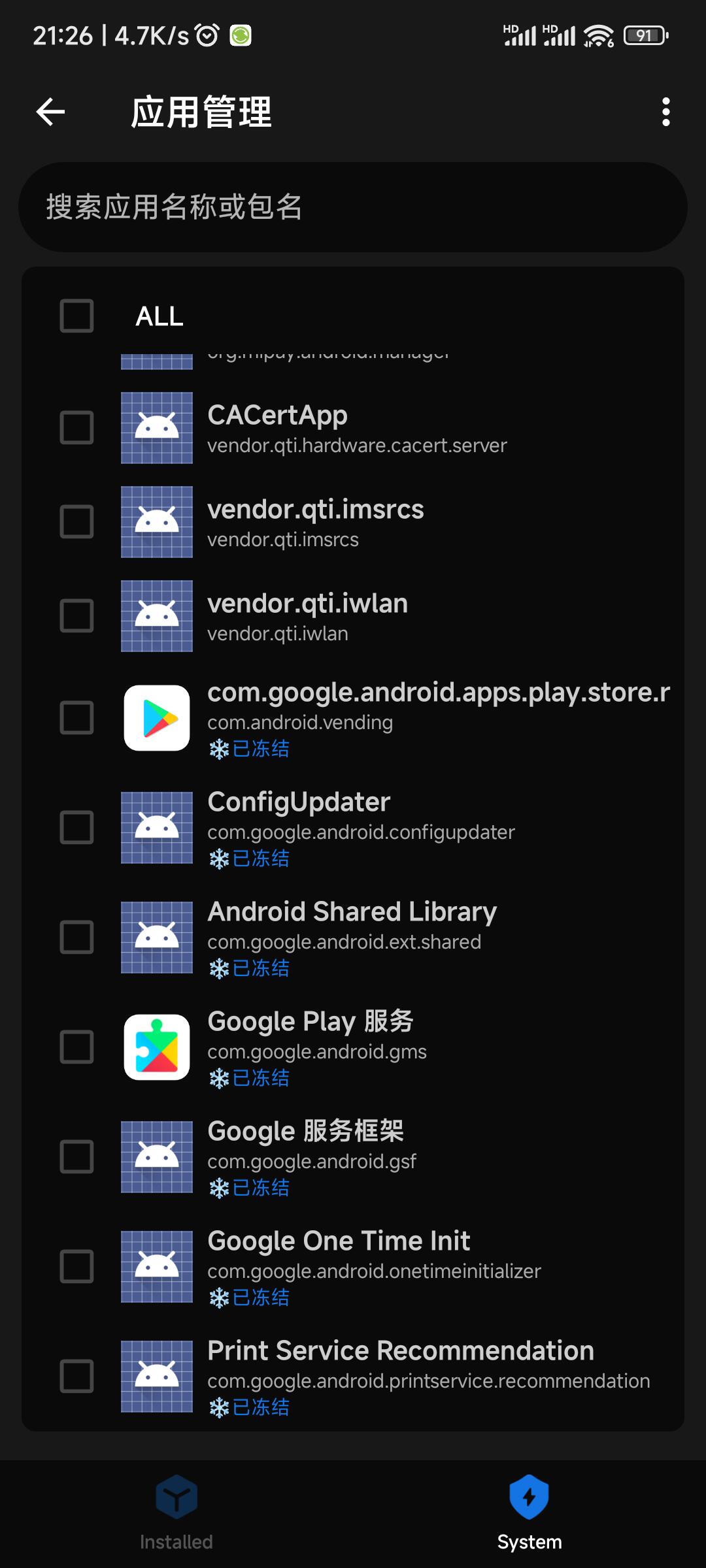Select the com.android.vending checkbox
The width and height of the screenshot is (706, 1568).
(77, 718)
